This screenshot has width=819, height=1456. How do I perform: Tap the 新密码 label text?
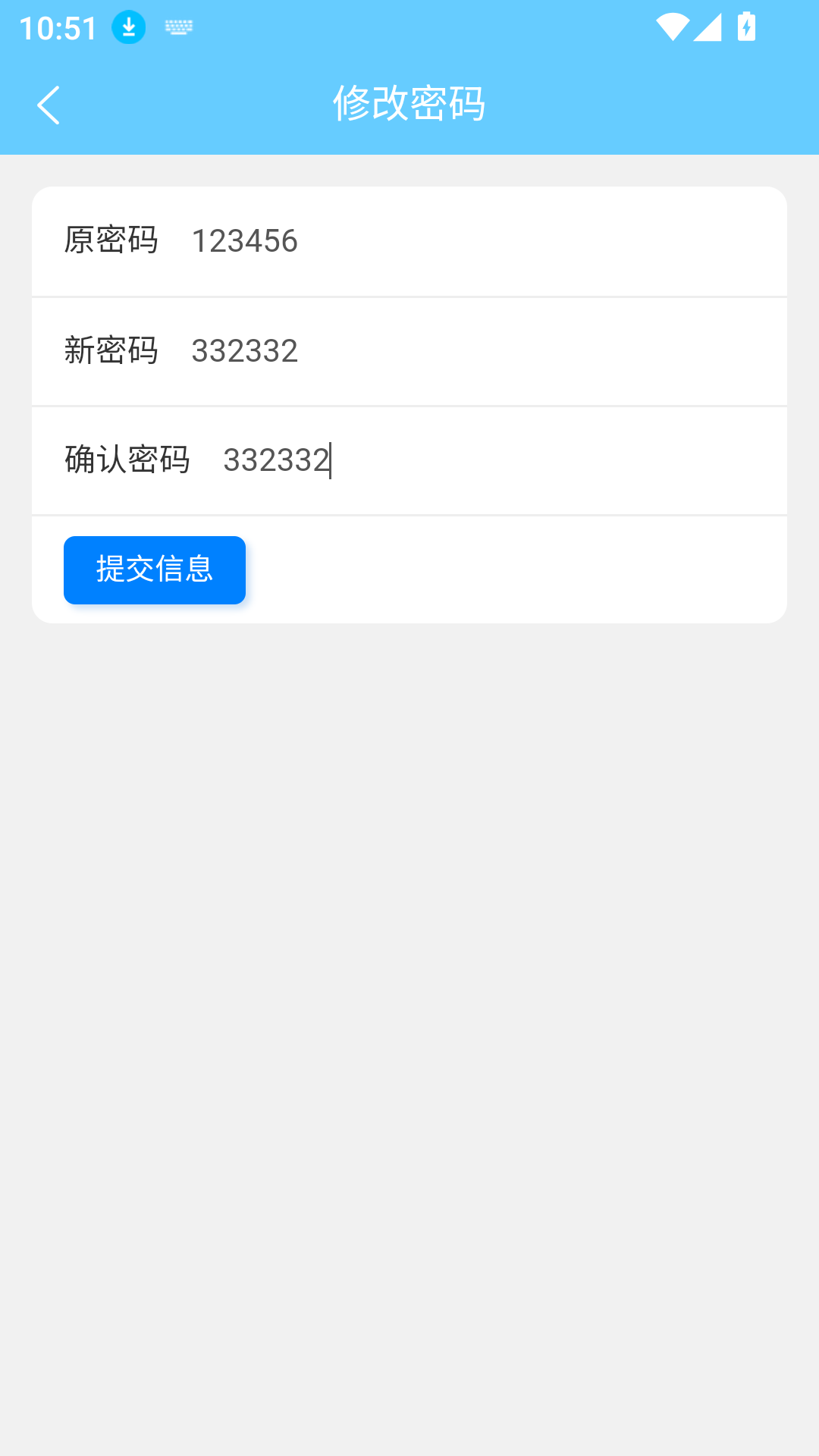point(111,351)
